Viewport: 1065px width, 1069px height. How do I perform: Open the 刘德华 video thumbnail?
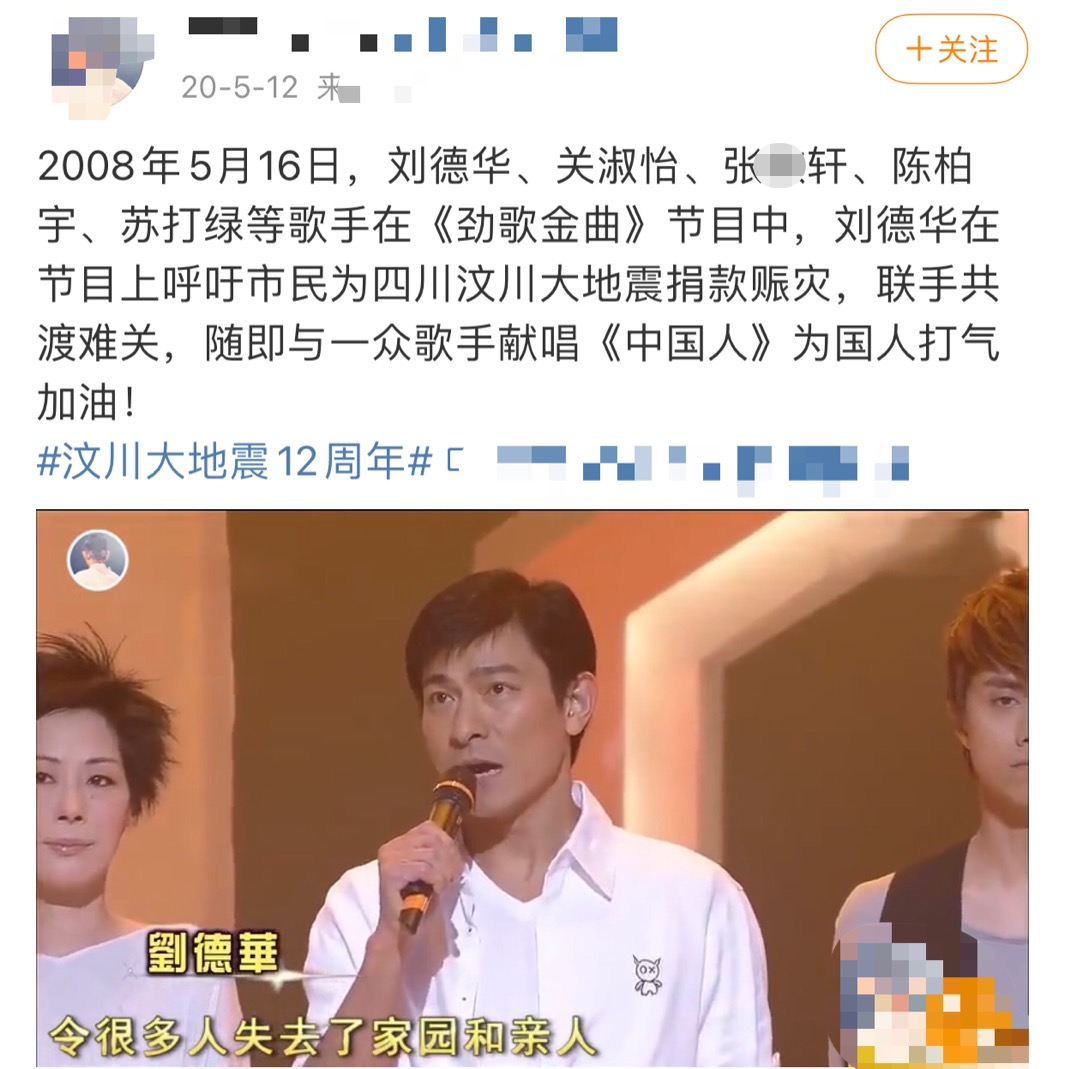coord(532,788)
